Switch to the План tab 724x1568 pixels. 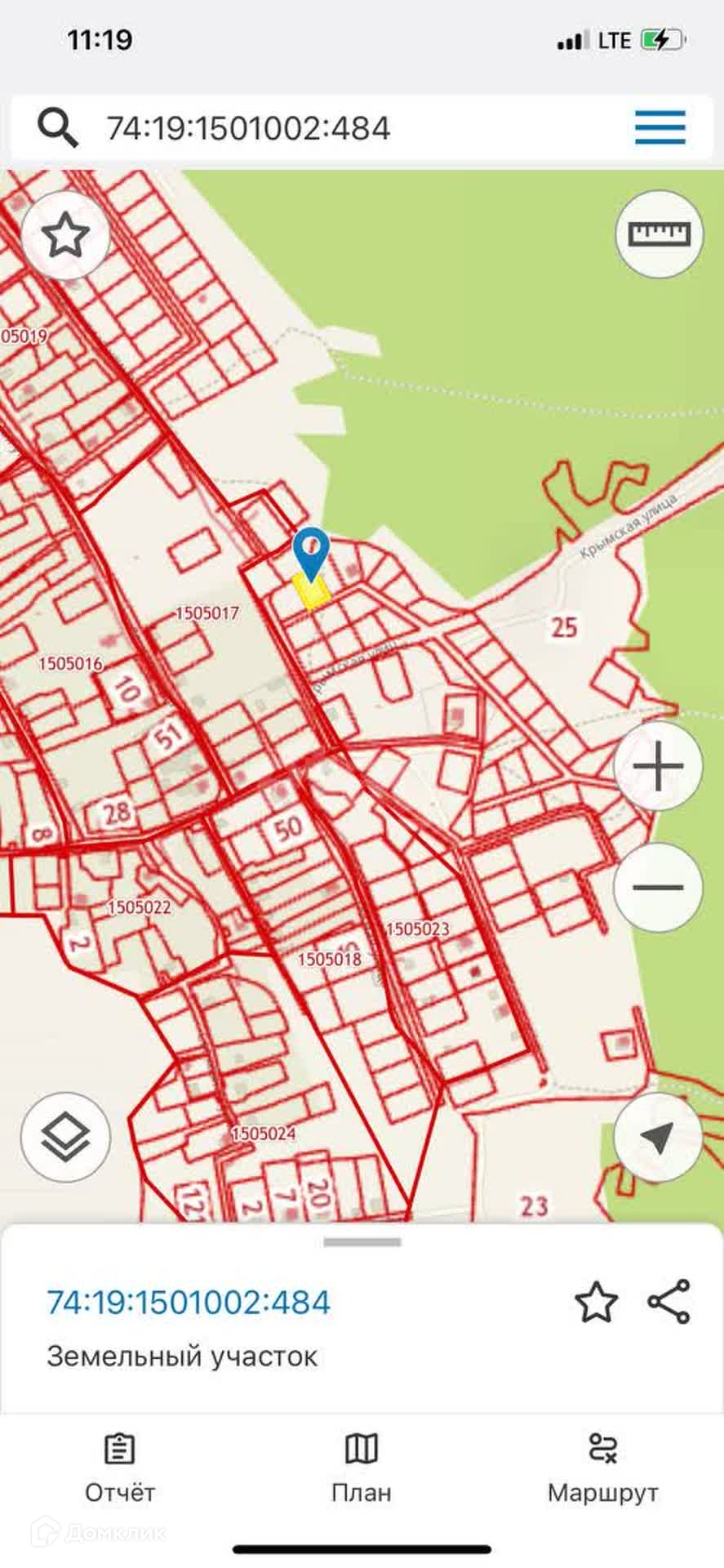pos(362,1469)
